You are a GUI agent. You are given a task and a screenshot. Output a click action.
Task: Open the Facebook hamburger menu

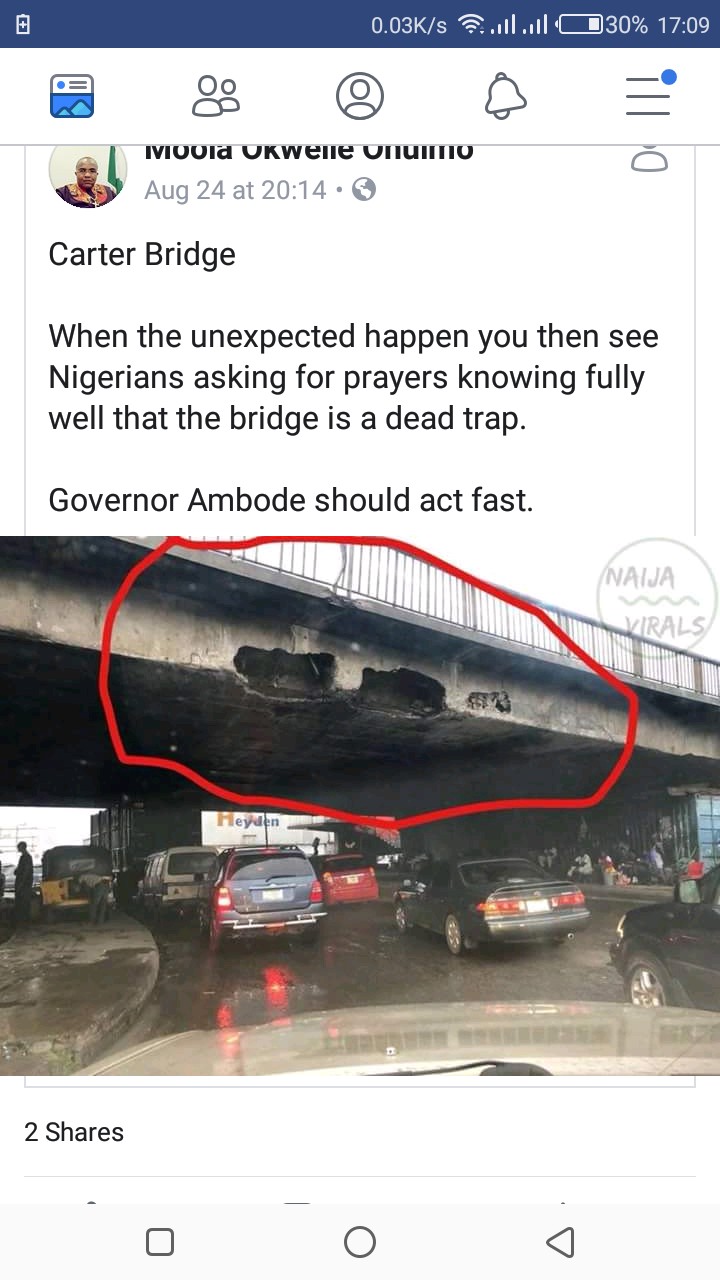pyautogui.click(x=647, y=96)
